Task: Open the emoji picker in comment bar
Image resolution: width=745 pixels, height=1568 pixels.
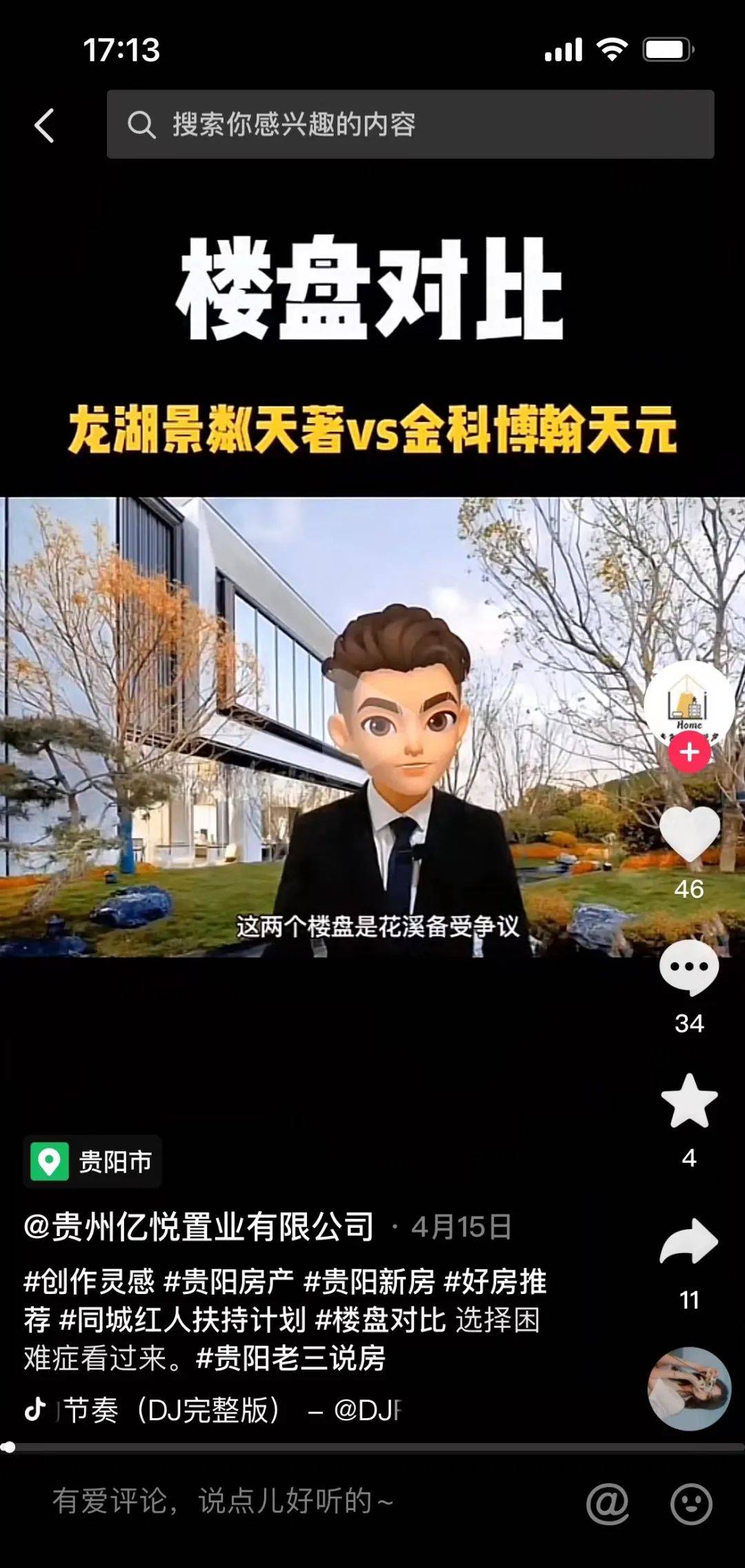Action: [691, 1503]
